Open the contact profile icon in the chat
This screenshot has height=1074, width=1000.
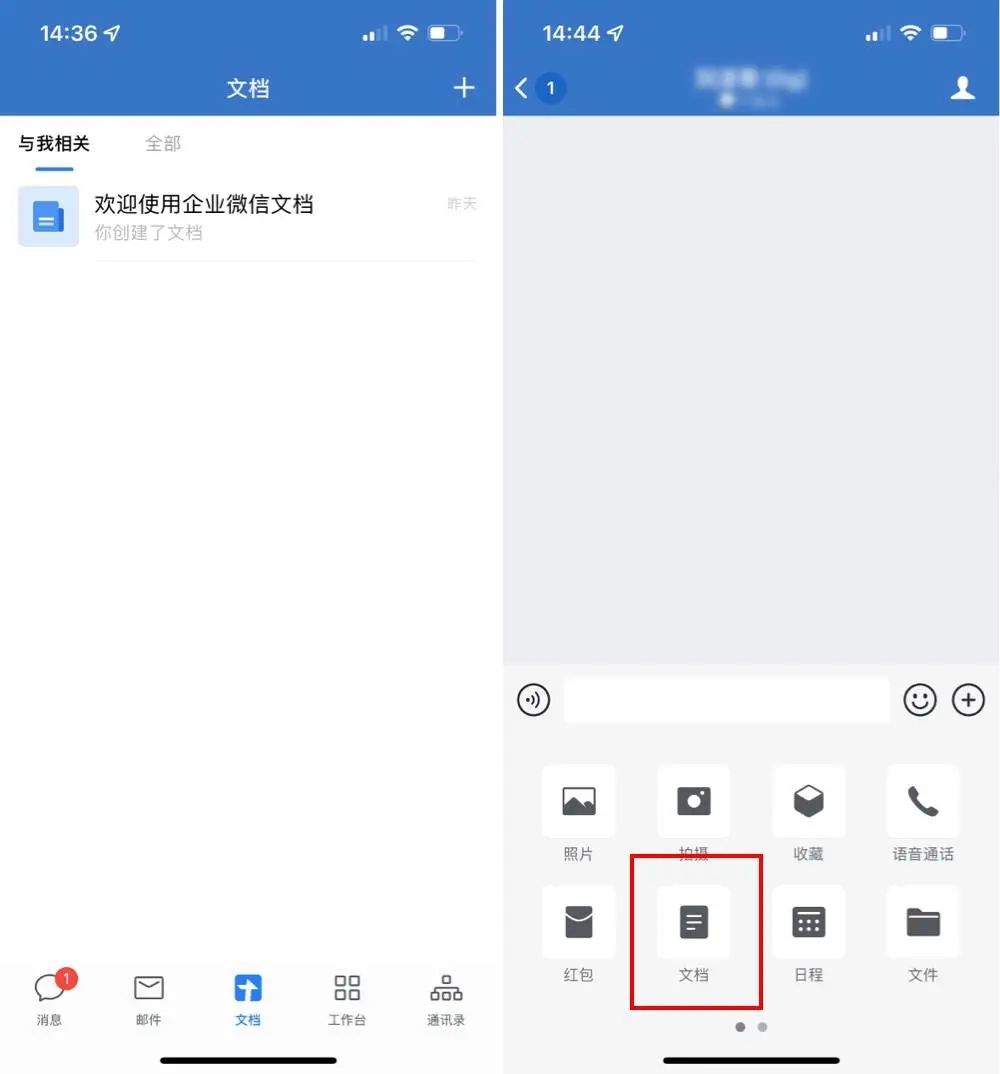962,88
